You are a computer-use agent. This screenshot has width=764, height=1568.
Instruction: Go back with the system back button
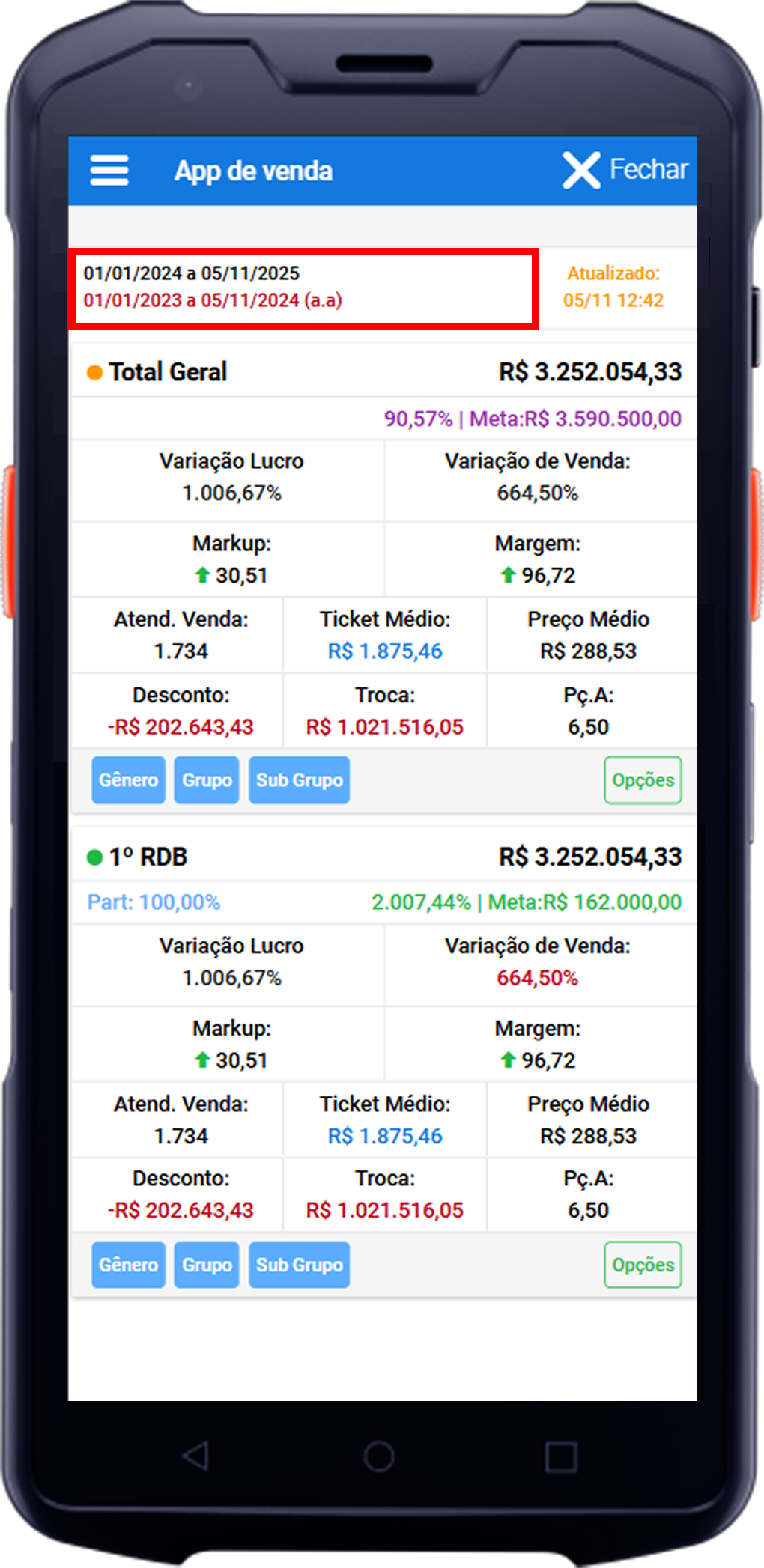[196, 1456]
